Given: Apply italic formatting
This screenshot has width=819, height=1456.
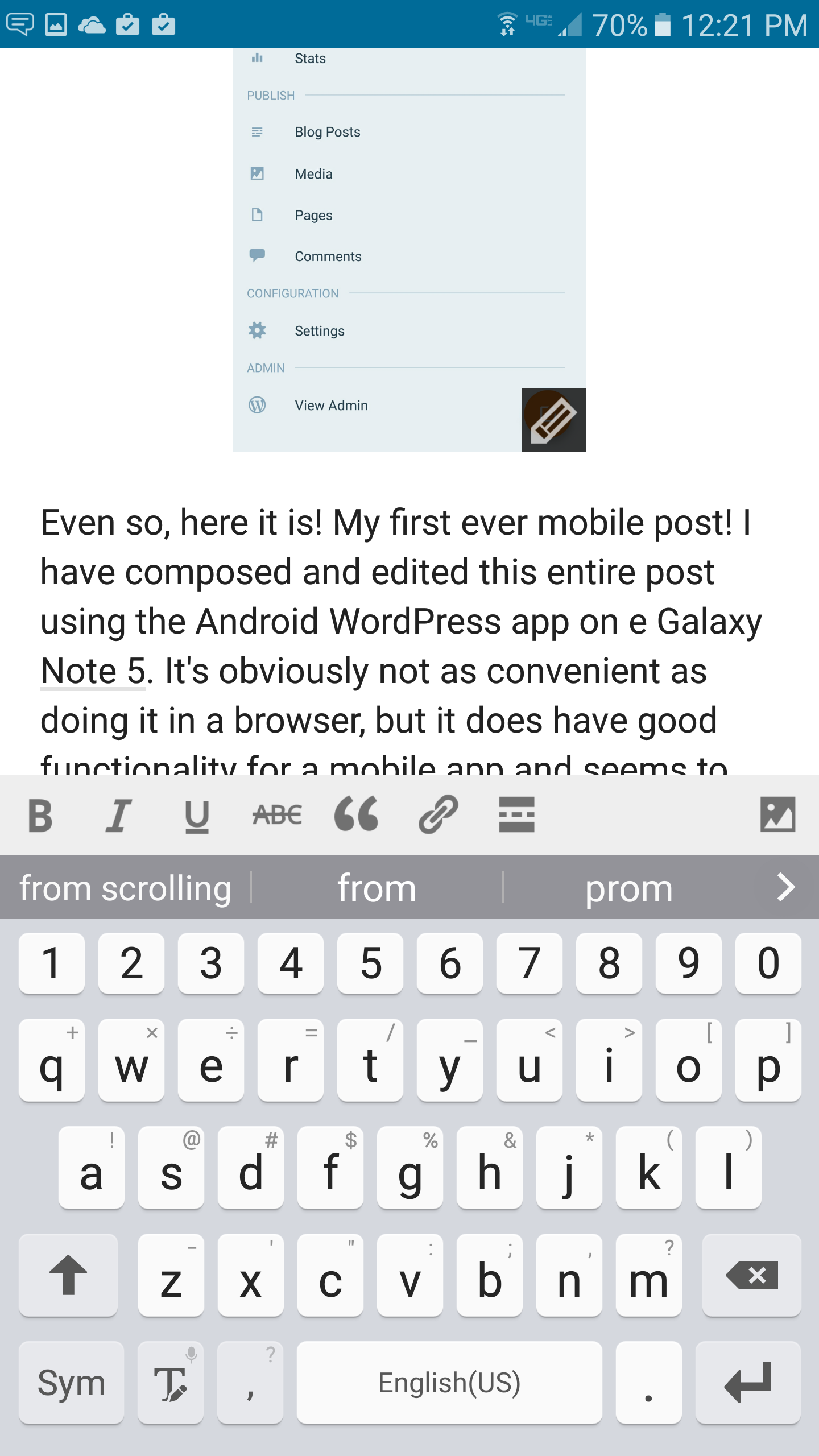Looking at the screenshot, I should point(119,815).
